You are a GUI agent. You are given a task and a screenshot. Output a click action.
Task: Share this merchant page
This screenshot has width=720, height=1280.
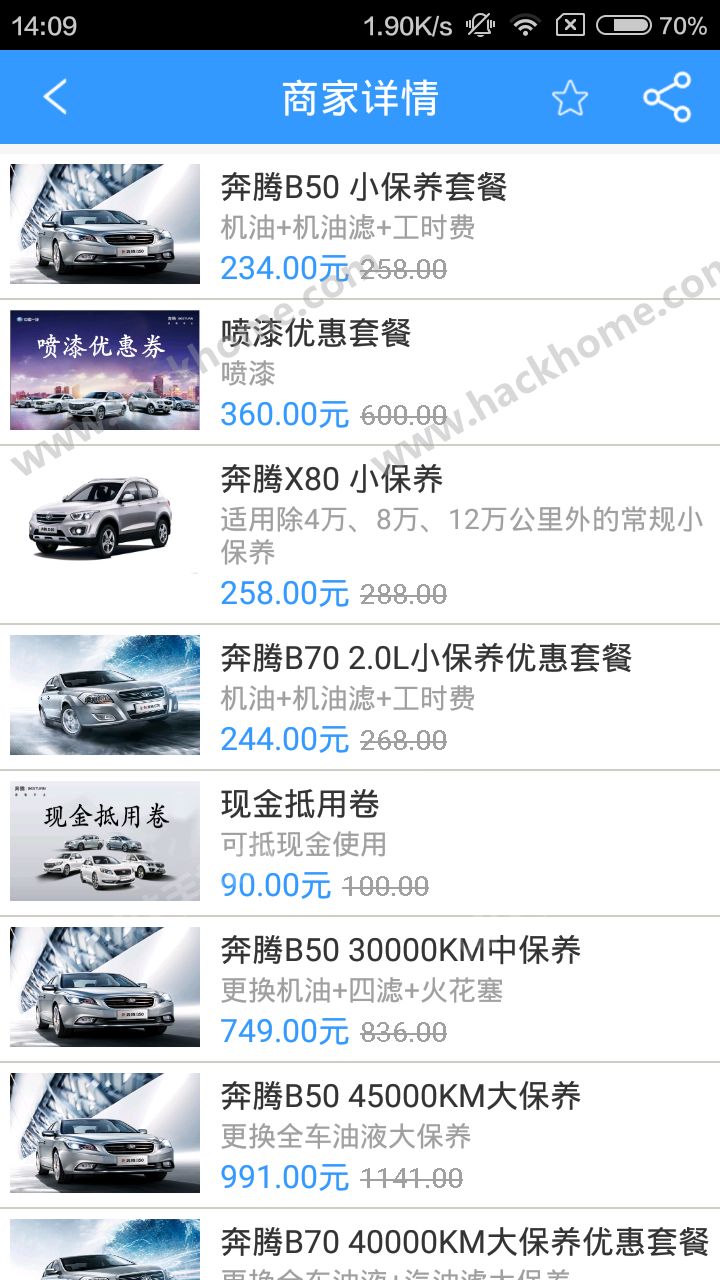pos(667,97)
